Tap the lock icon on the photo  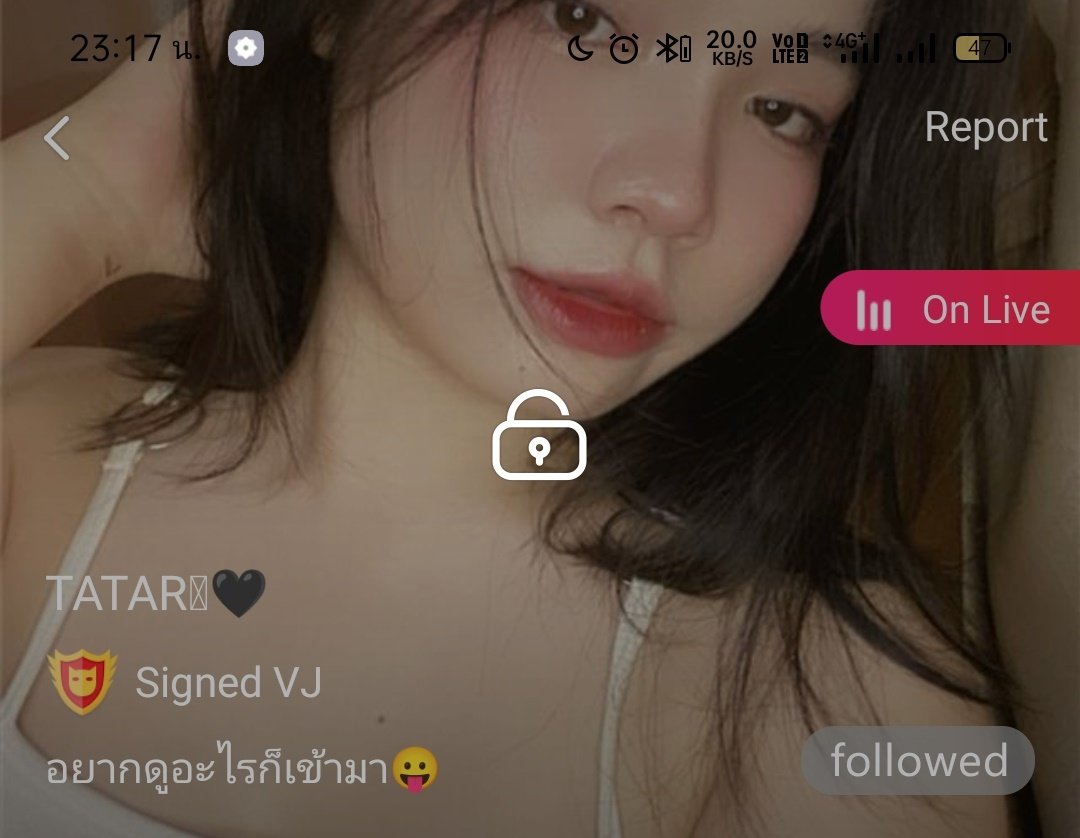[539, 435]
